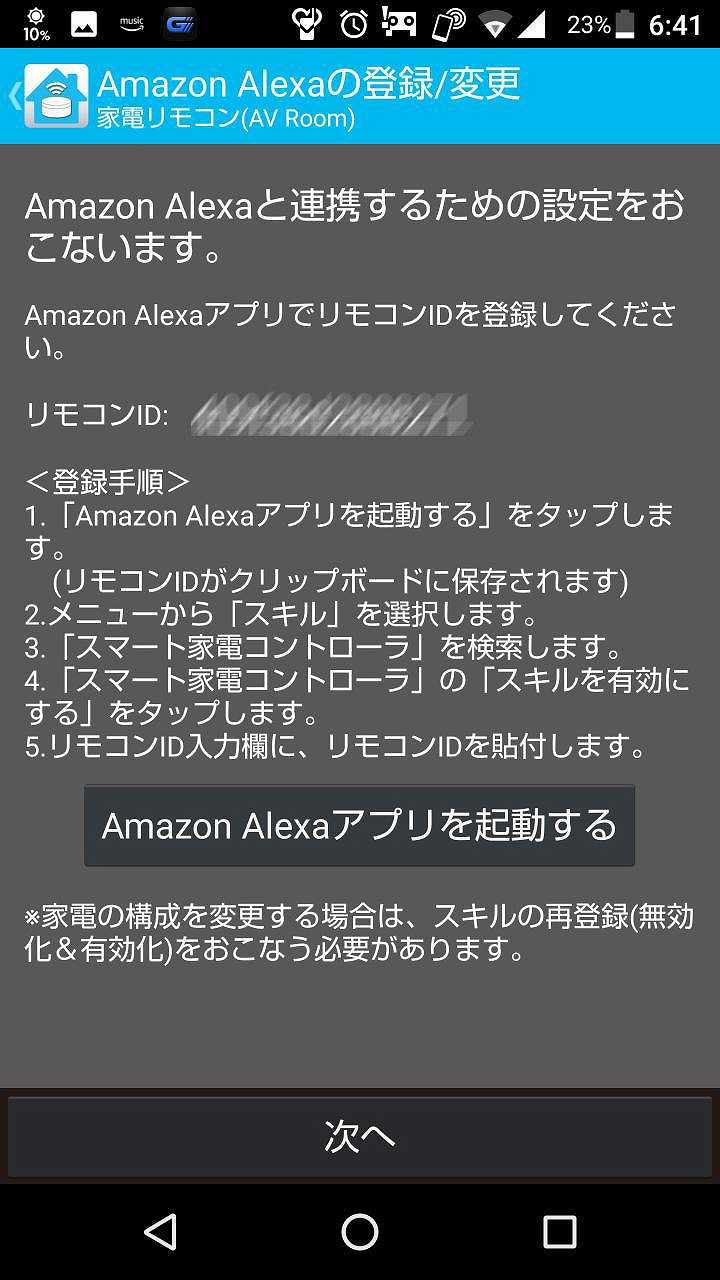This screenshot has height=1280, width=720.
Task: Go back via the header arrow
Action: [16, 97]
